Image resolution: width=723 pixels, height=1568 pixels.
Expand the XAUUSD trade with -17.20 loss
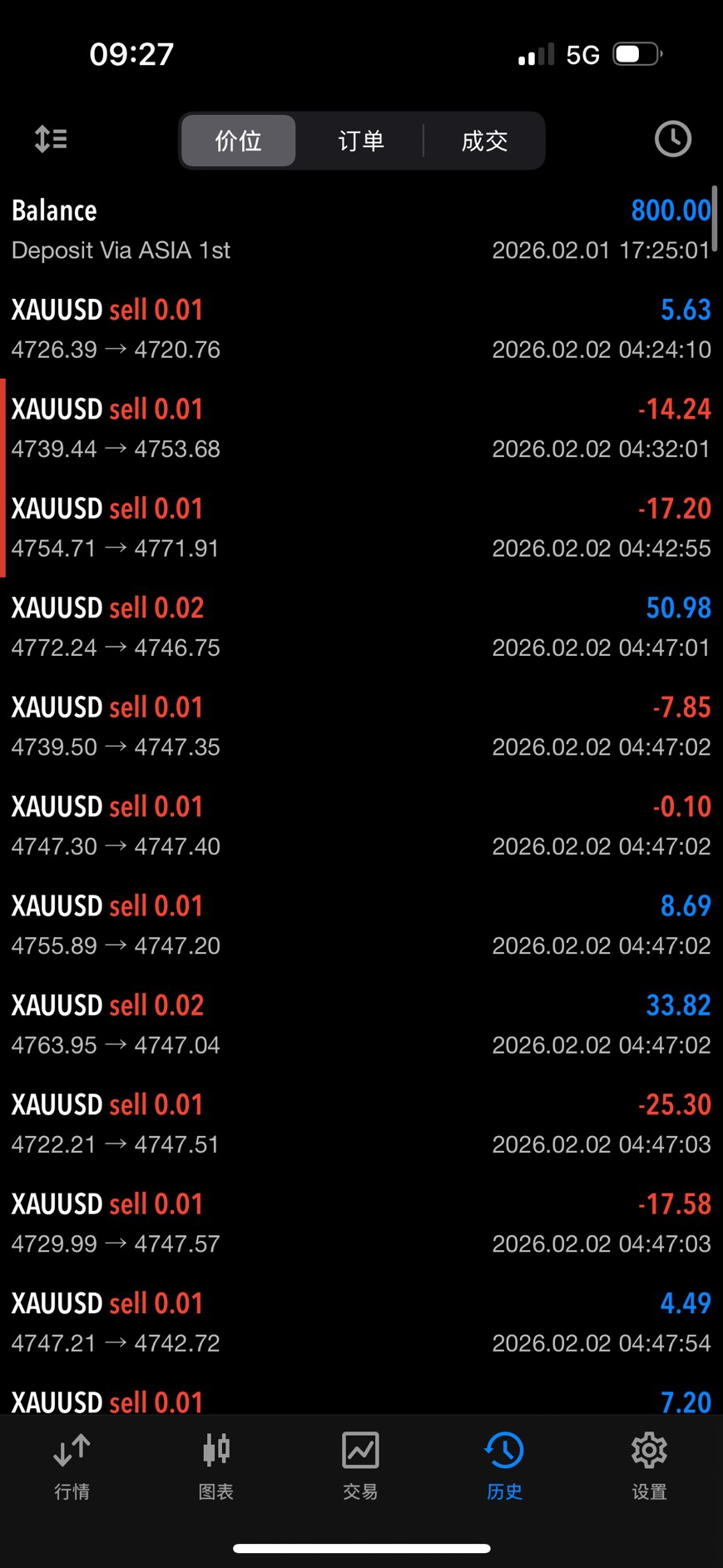pyautogui.click(x=361, y=528)
